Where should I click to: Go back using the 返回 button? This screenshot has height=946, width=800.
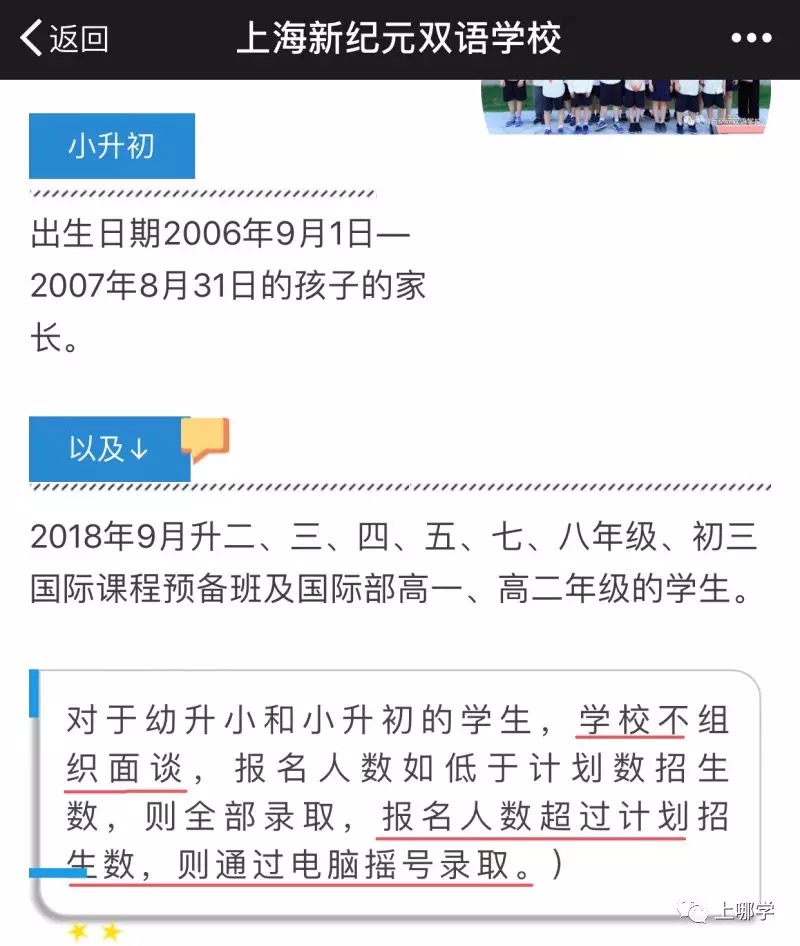tap(64, 39)
